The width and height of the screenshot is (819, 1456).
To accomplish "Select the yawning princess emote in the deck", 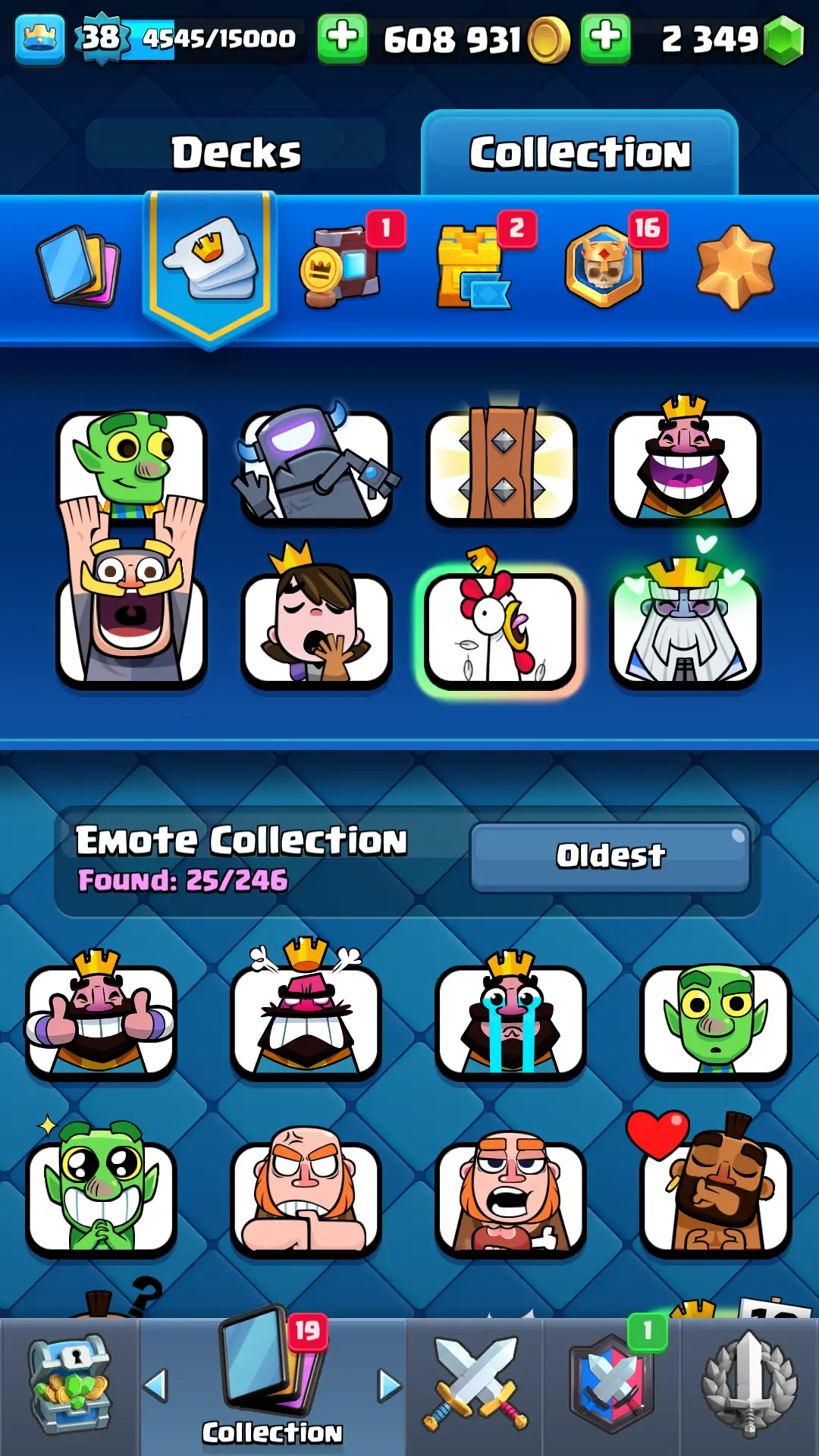I will [316, 631].
